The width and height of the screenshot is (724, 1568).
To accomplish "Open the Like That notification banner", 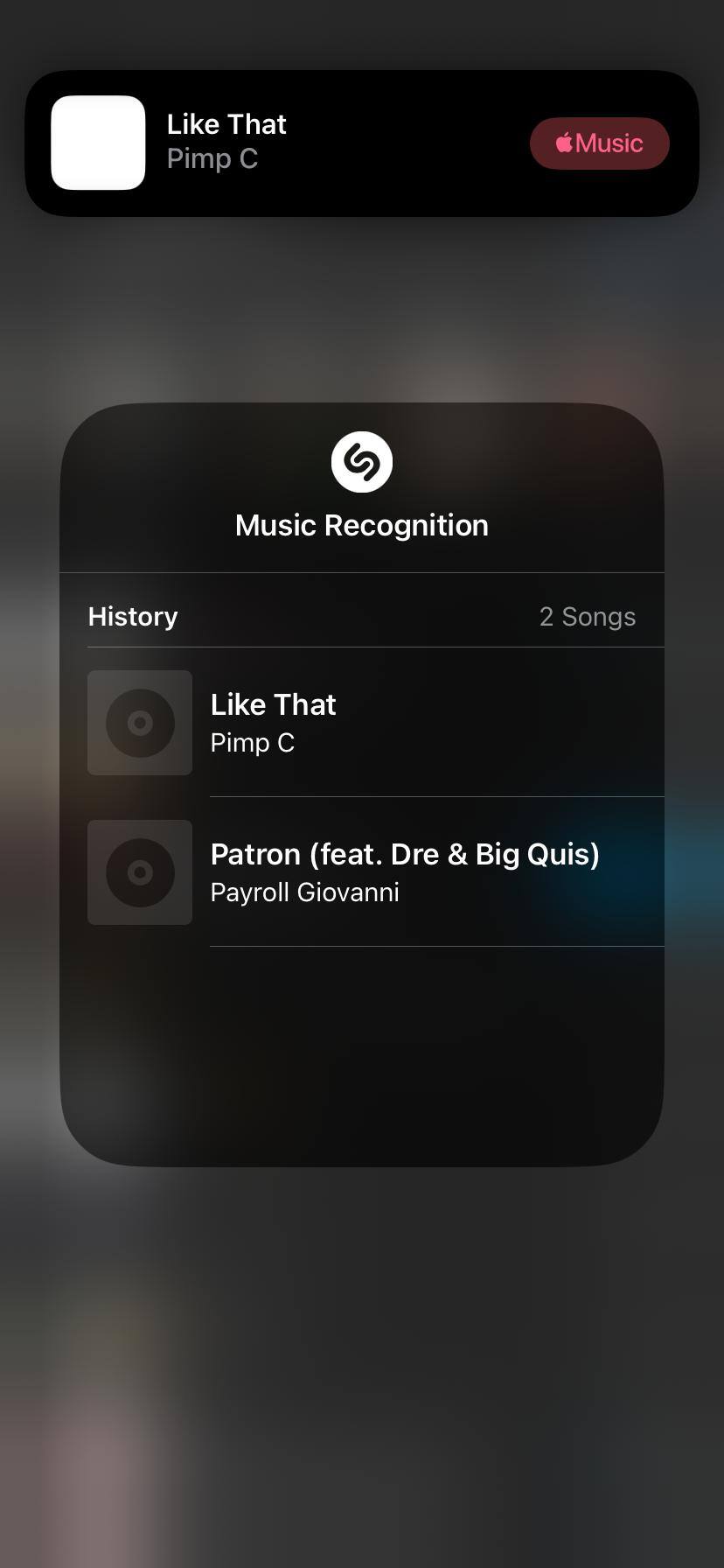I will pyautogui.click(x=332, y=143).
